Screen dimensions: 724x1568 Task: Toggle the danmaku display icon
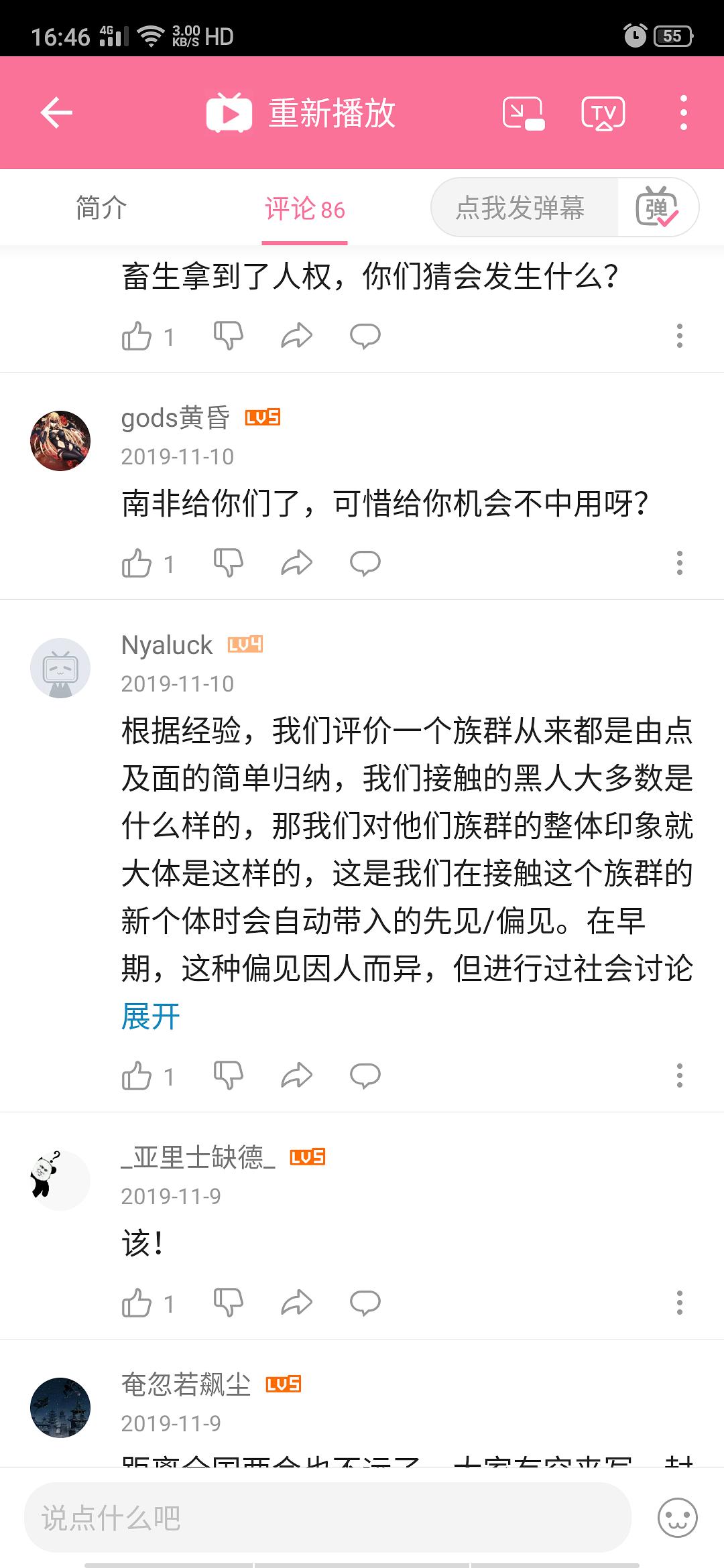coord(657,208)
